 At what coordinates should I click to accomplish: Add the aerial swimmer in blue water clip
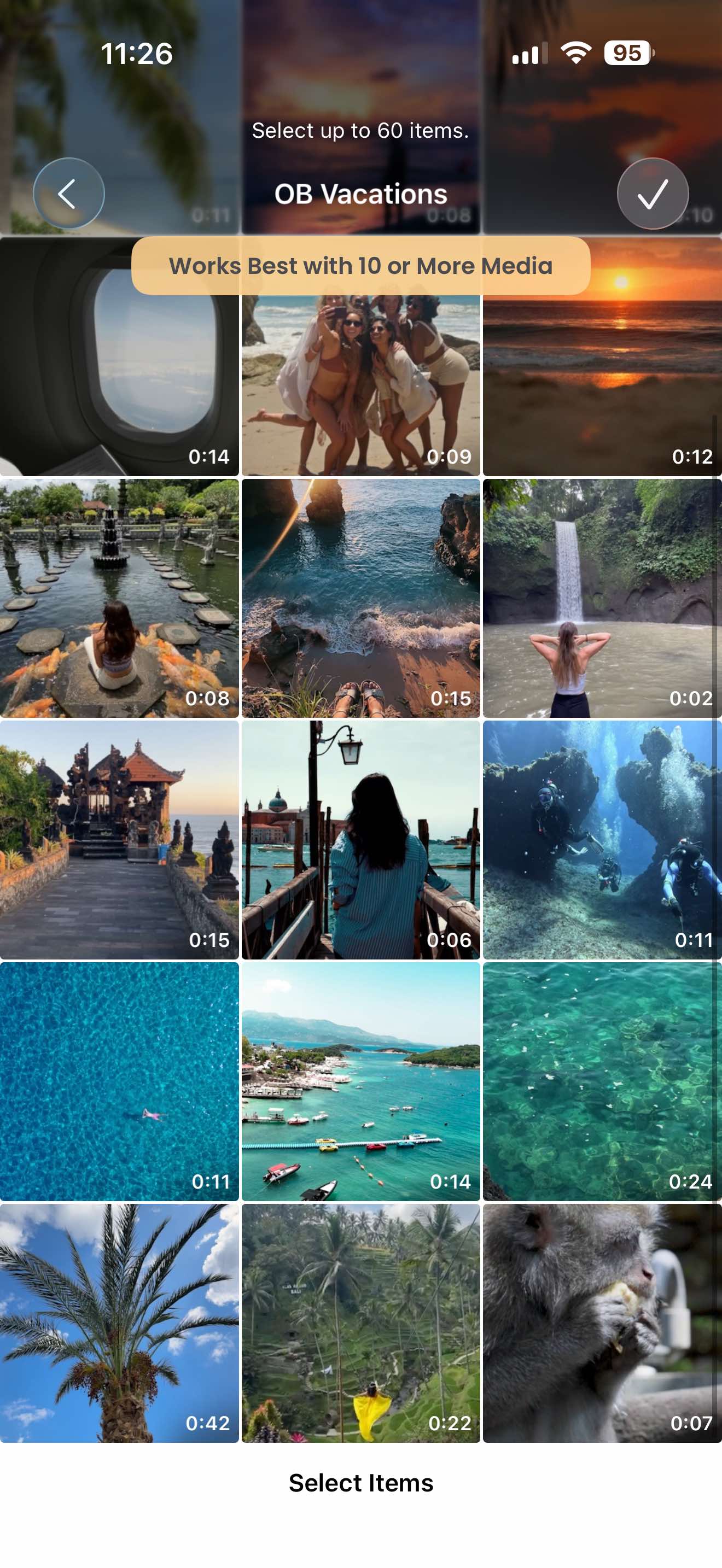[119, 1081]
